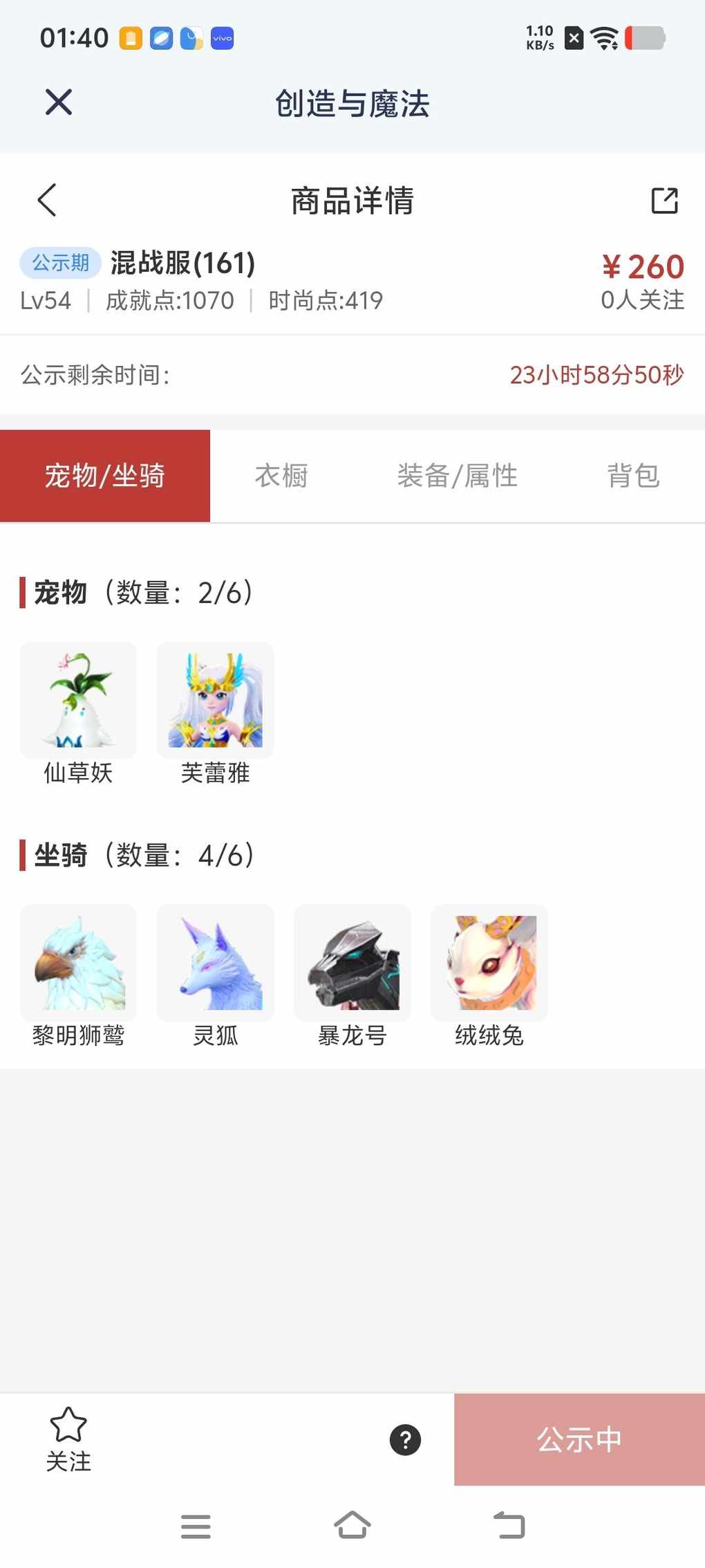Select the 宠物/坐骑 tab
This screenshot has width=705, height=1568.
tap(105, 476)
